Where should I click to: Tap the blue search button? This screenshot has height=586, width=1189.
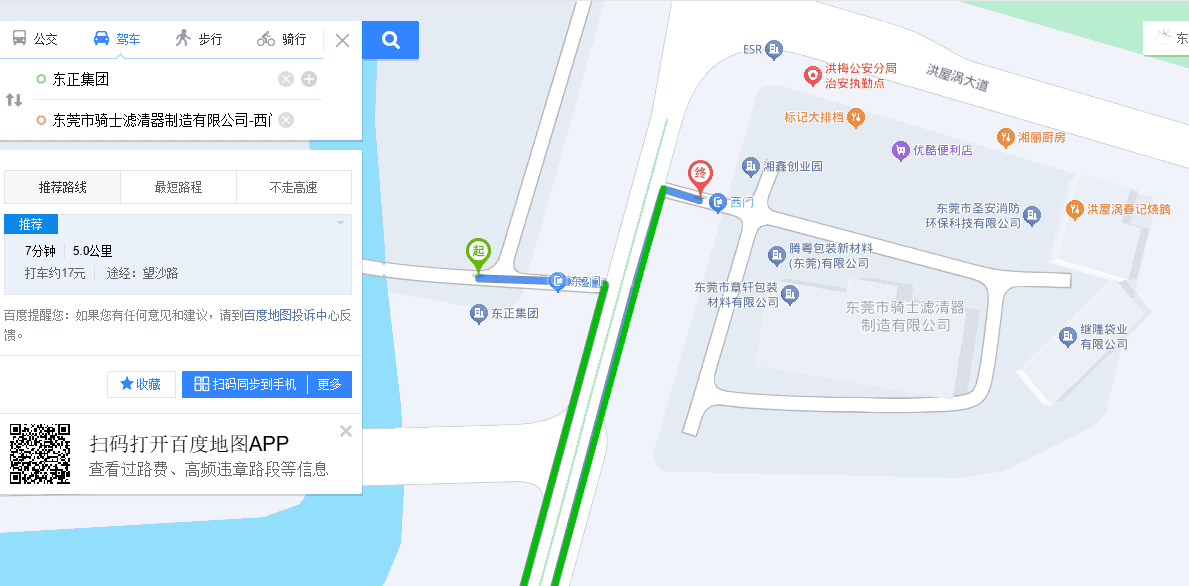point(391,40)
